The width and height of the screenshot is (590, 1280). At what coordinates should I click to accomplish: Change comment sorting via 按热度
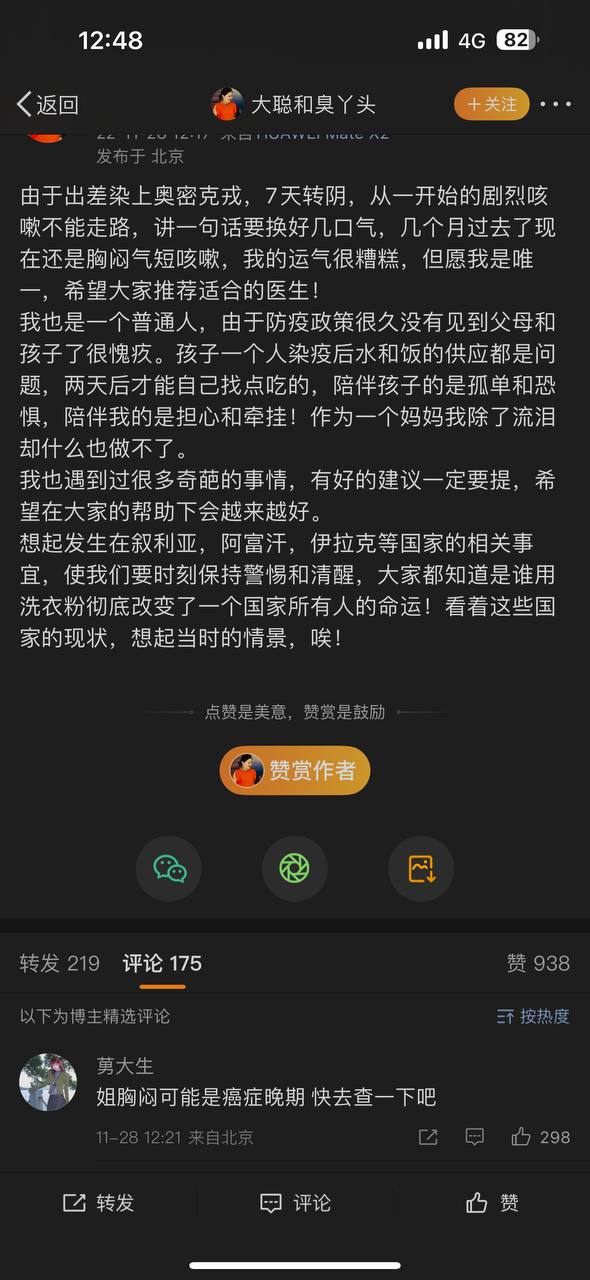tap(534, 1016)
